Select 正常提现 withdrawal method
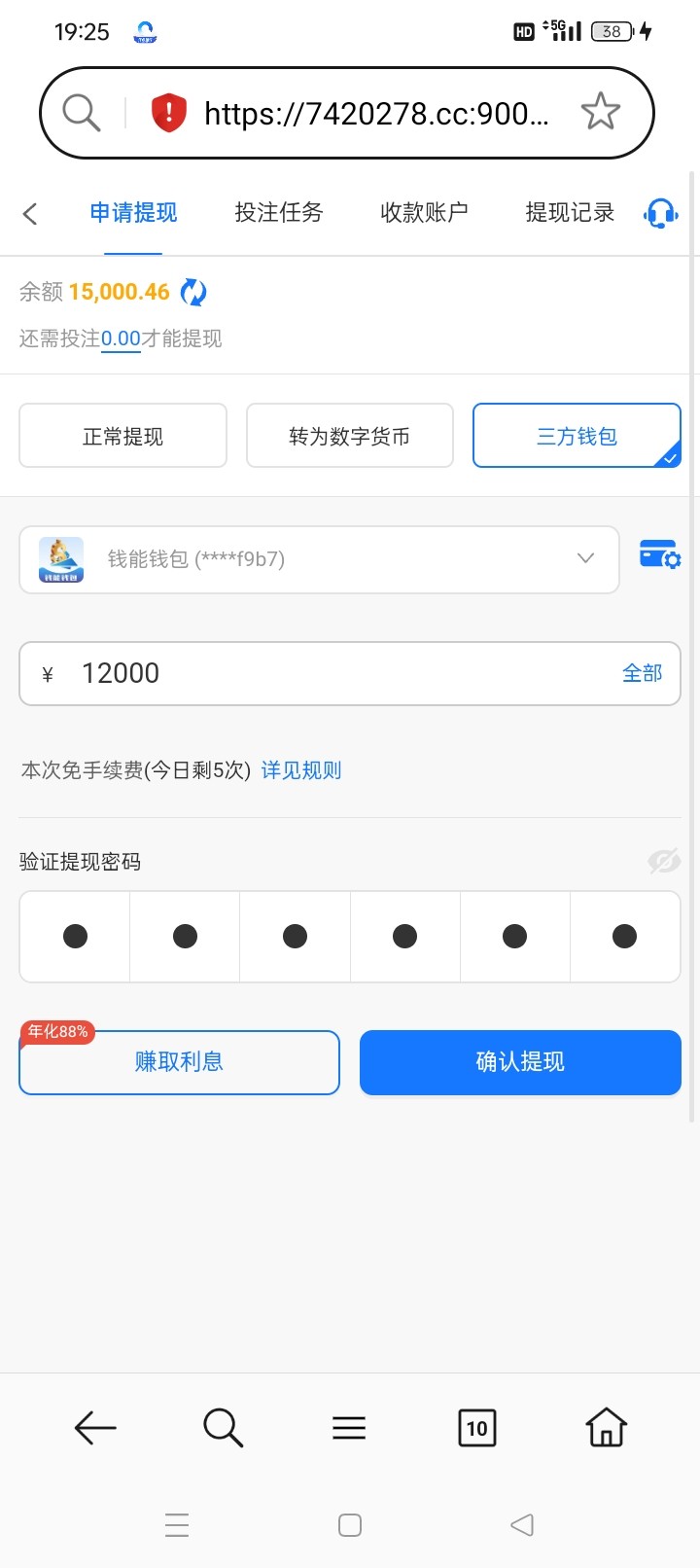This screenshot has height=1568, width=700. 123,436
